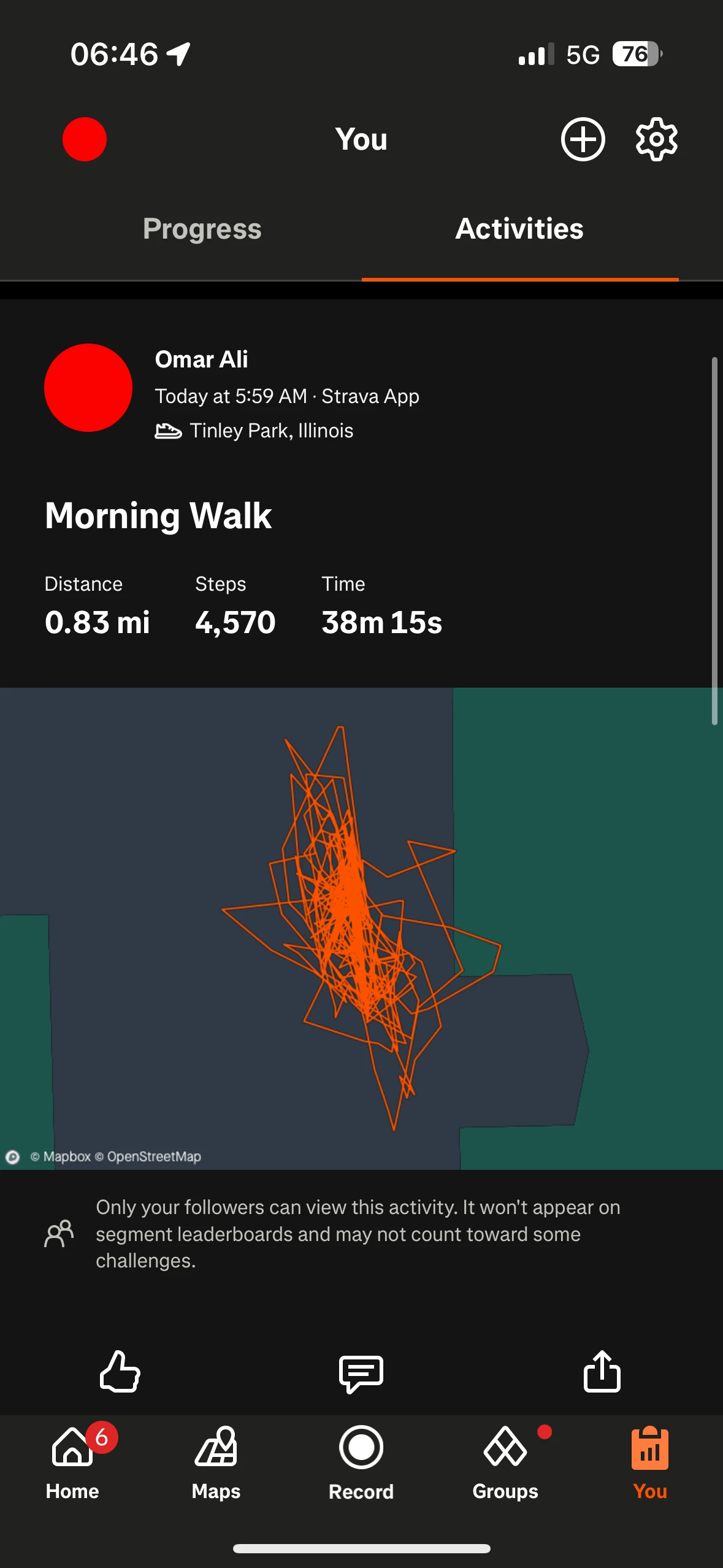Image resolution: width=723 pixels, height=1568 pixels.
Task: Switch to the Progress tab
Action: click(x=202, y=229)
